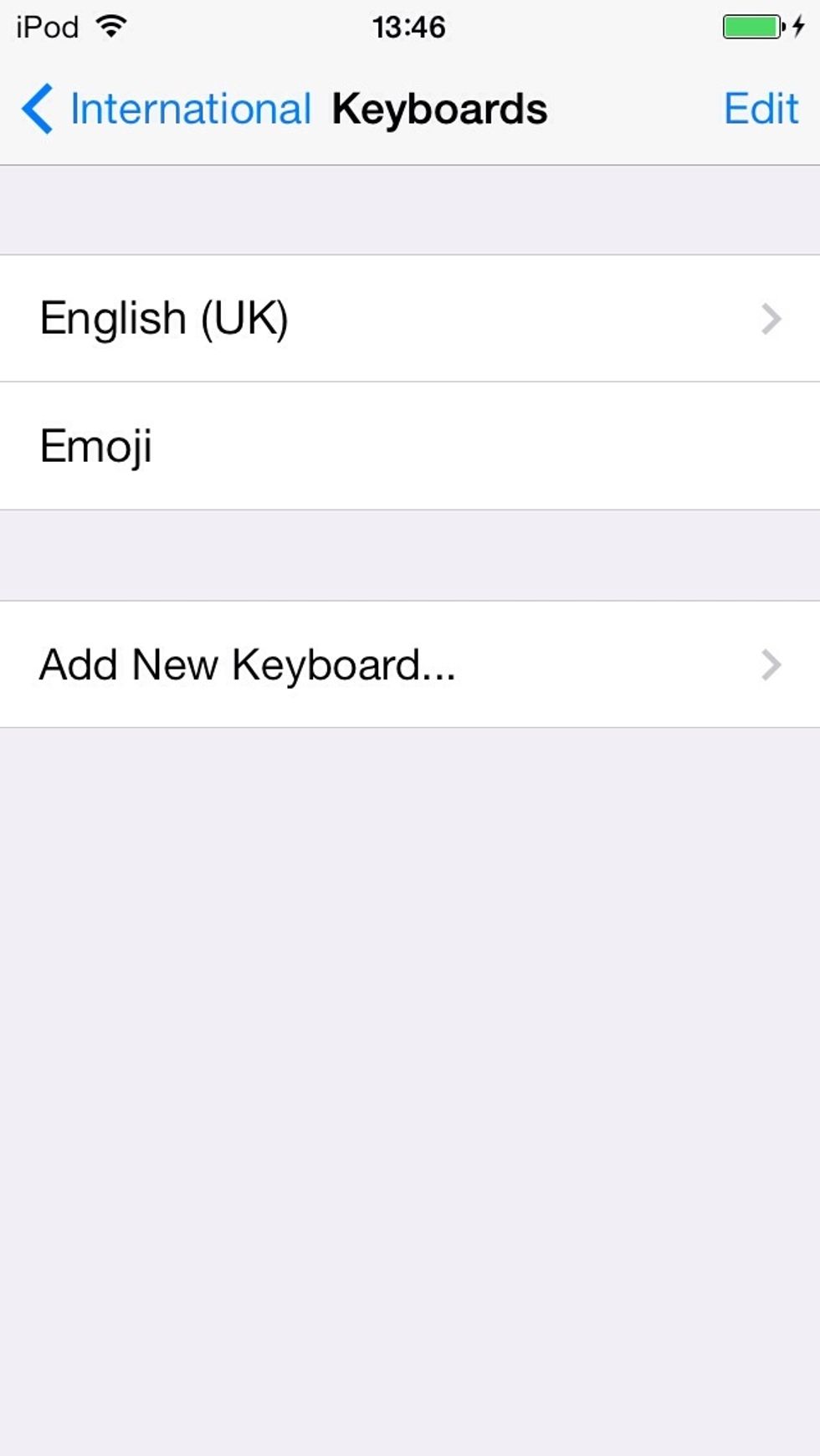Switch to the Keyboards screen header

[x=441, y=107]
